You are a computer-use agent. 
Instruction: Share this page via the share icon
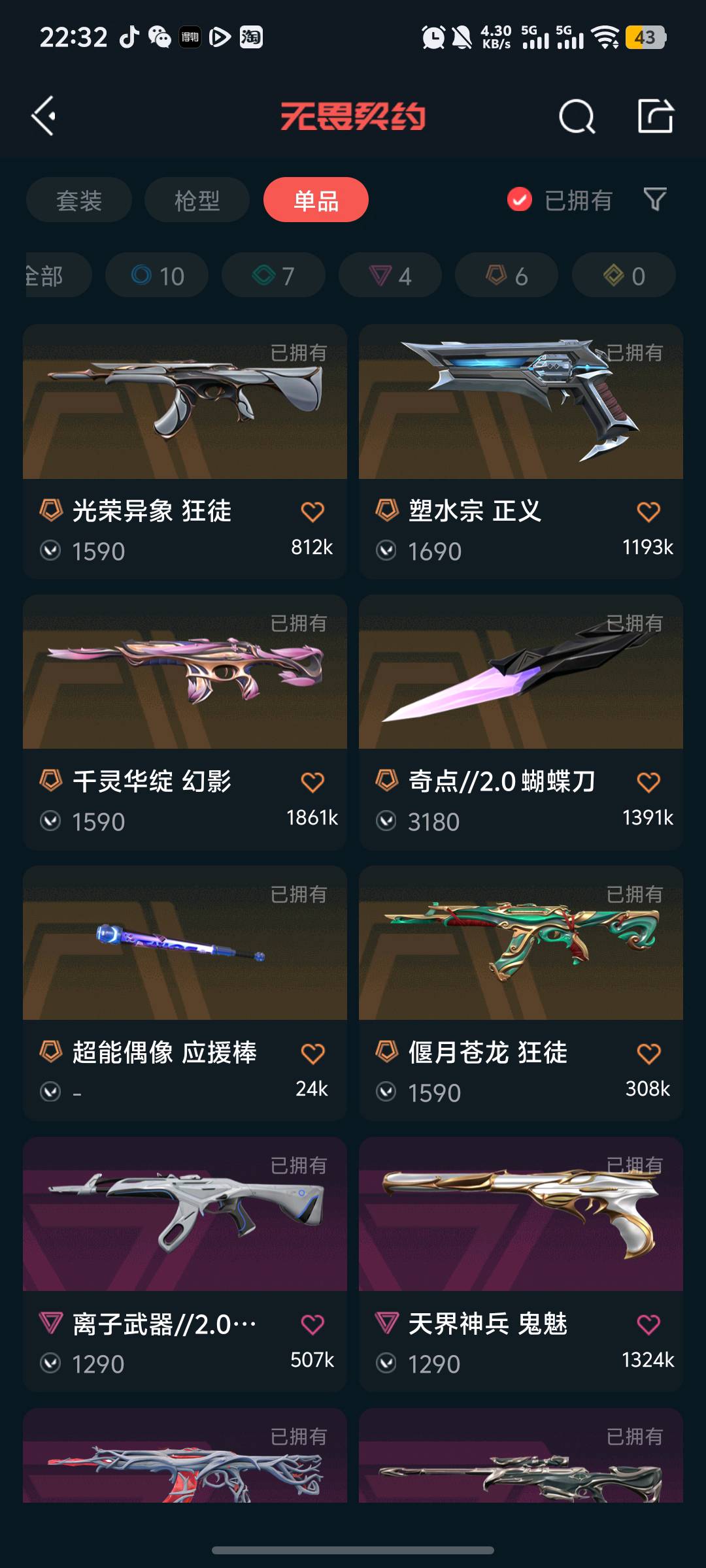[x=655, y=116]
